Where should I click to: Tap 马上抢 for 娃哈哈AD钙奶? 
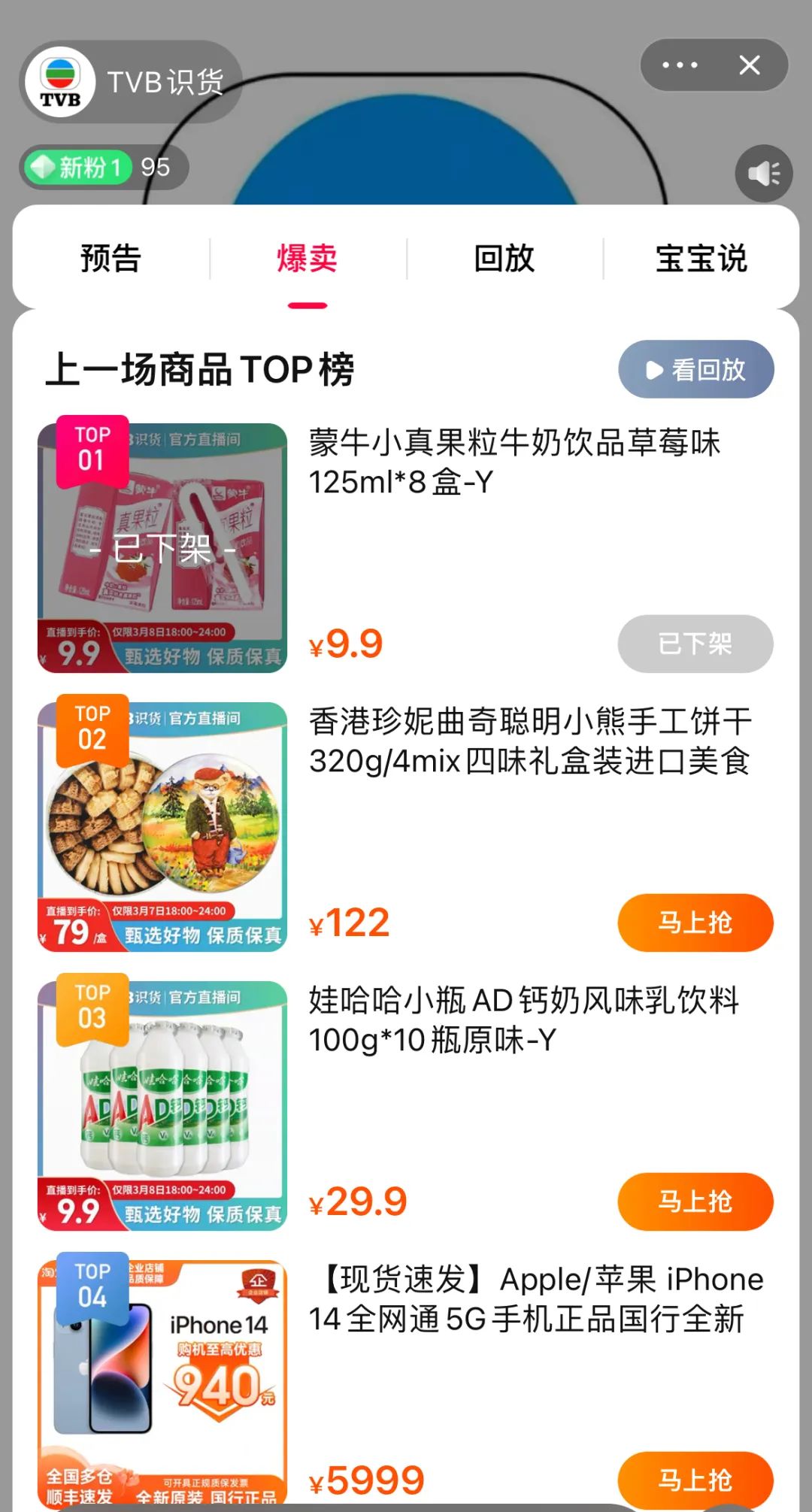pos(695,1201)
